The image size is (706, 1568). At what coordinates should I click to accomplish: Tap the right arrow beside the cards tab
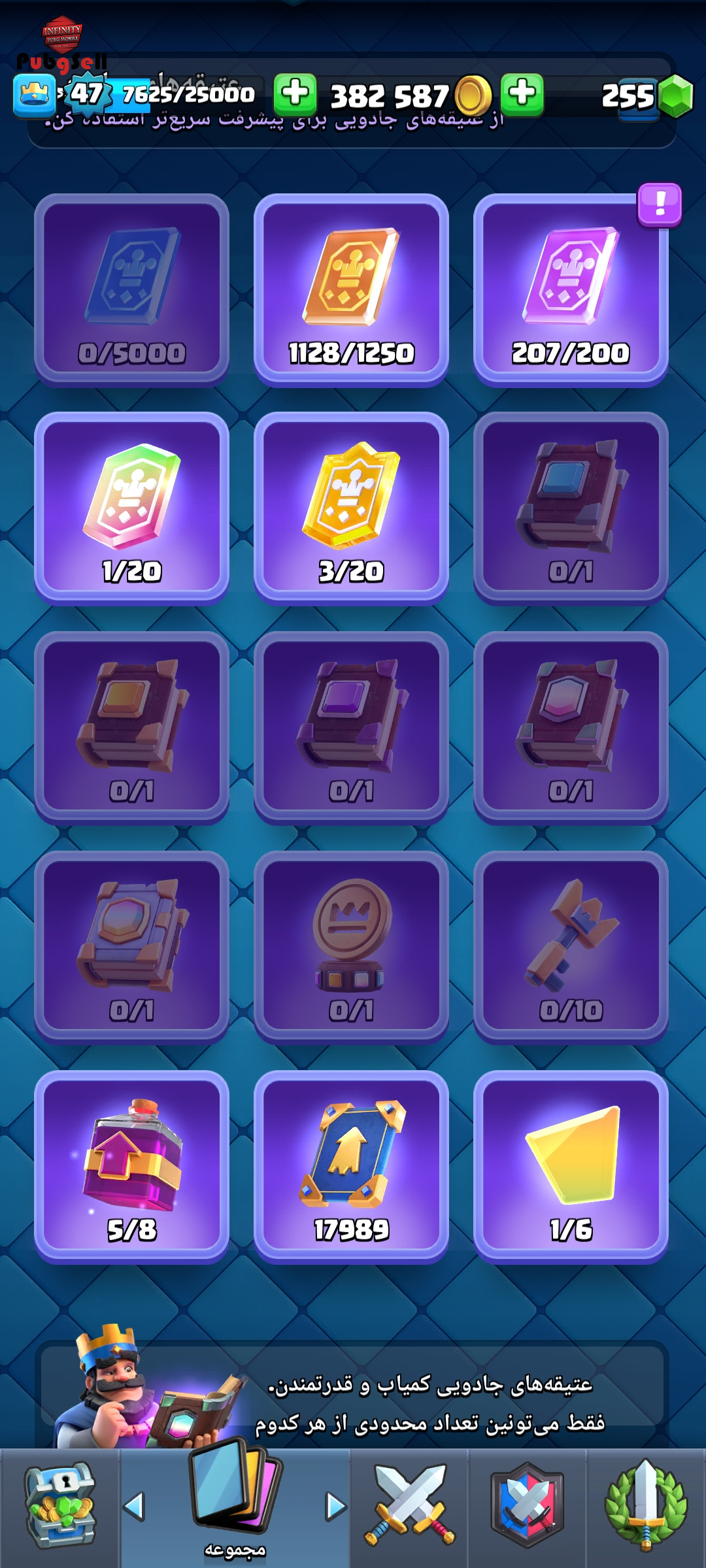click(336, 1507)
